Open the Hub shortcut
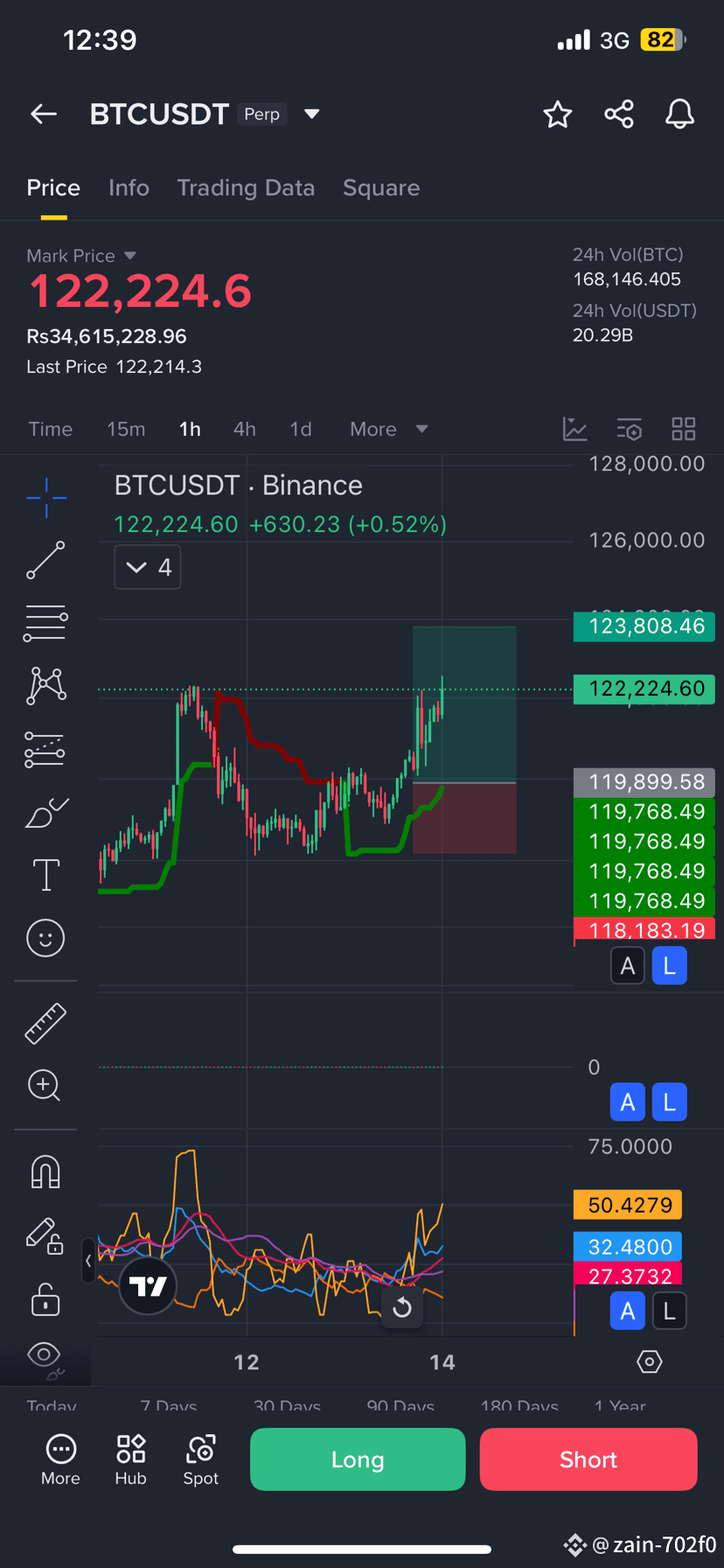This screenshot has width=724, height=1568. pos(130,1459)
